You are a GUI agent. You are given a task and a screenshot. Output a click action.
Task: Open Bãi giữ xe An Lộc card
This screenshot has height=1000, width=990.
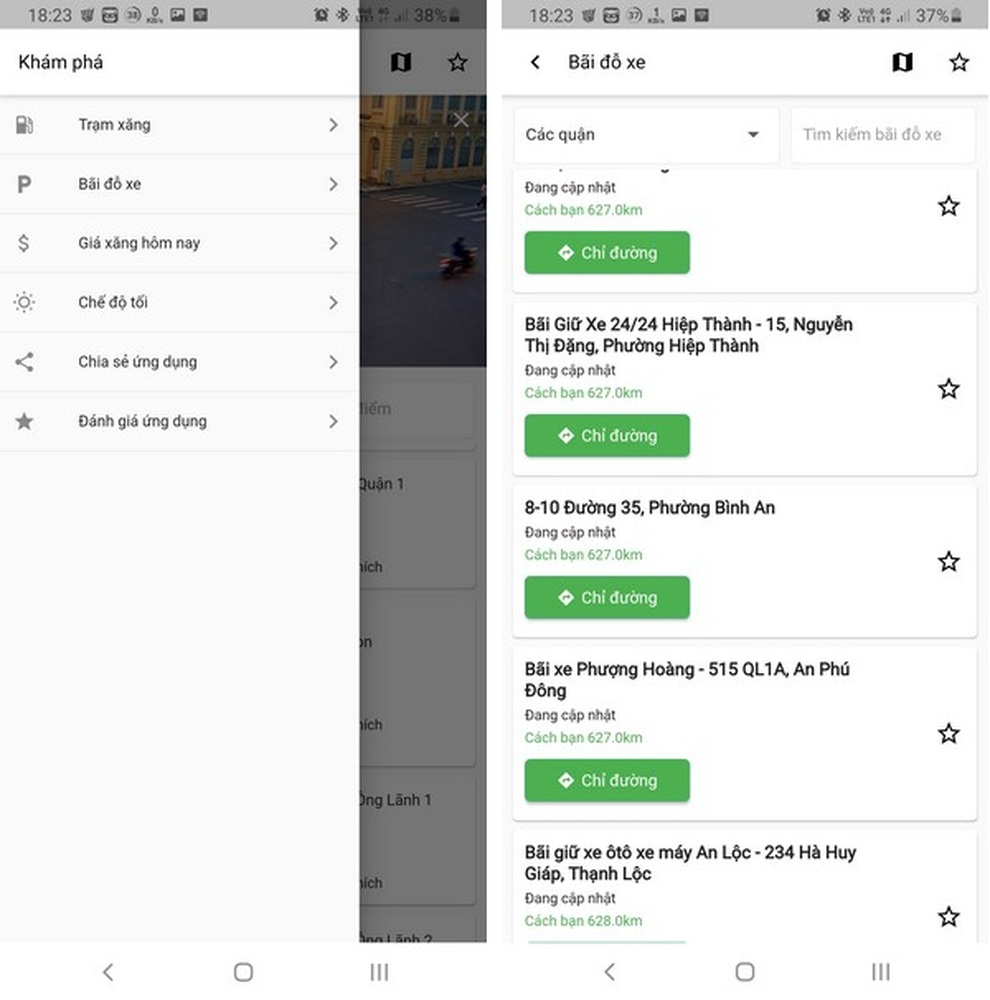(690, 864)
